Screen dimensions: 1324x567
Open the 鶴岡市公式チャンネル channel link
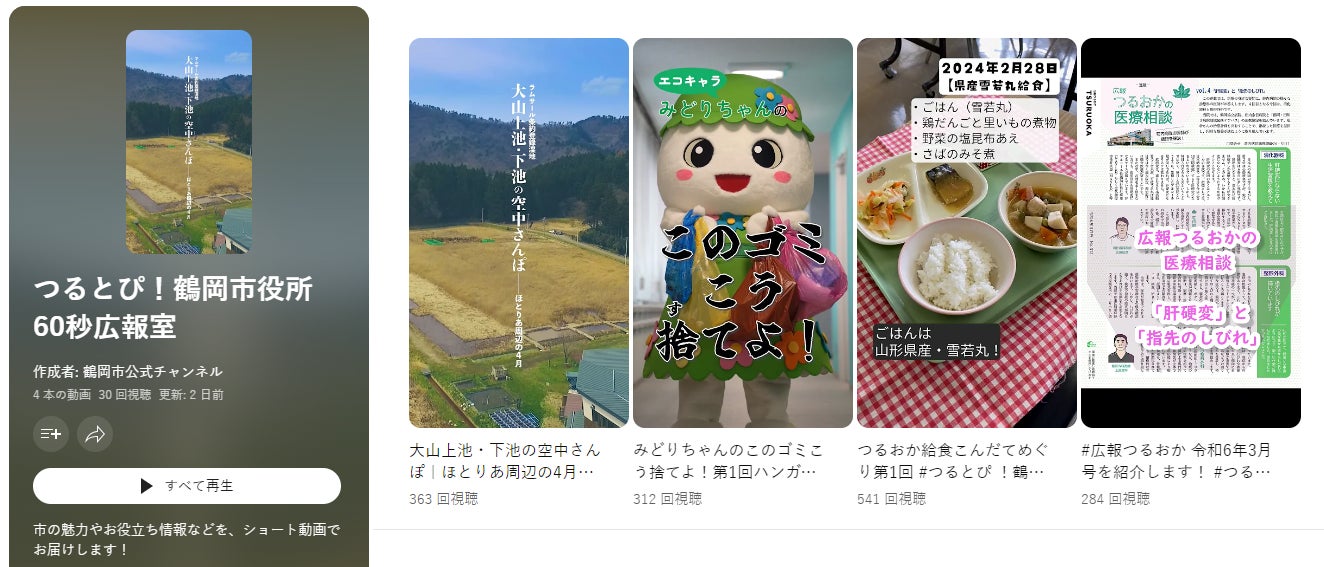(152, 371)
